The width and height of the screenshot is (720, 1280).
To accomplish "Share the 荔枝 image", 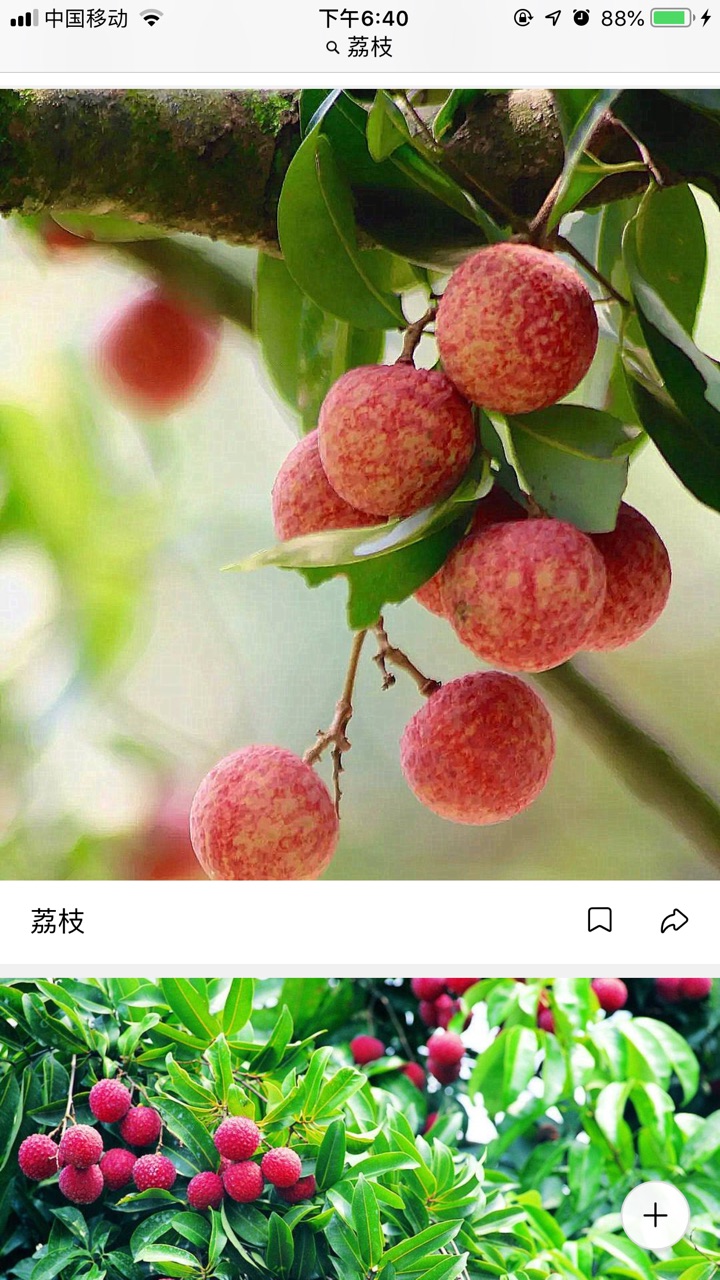I will point(674,920).
